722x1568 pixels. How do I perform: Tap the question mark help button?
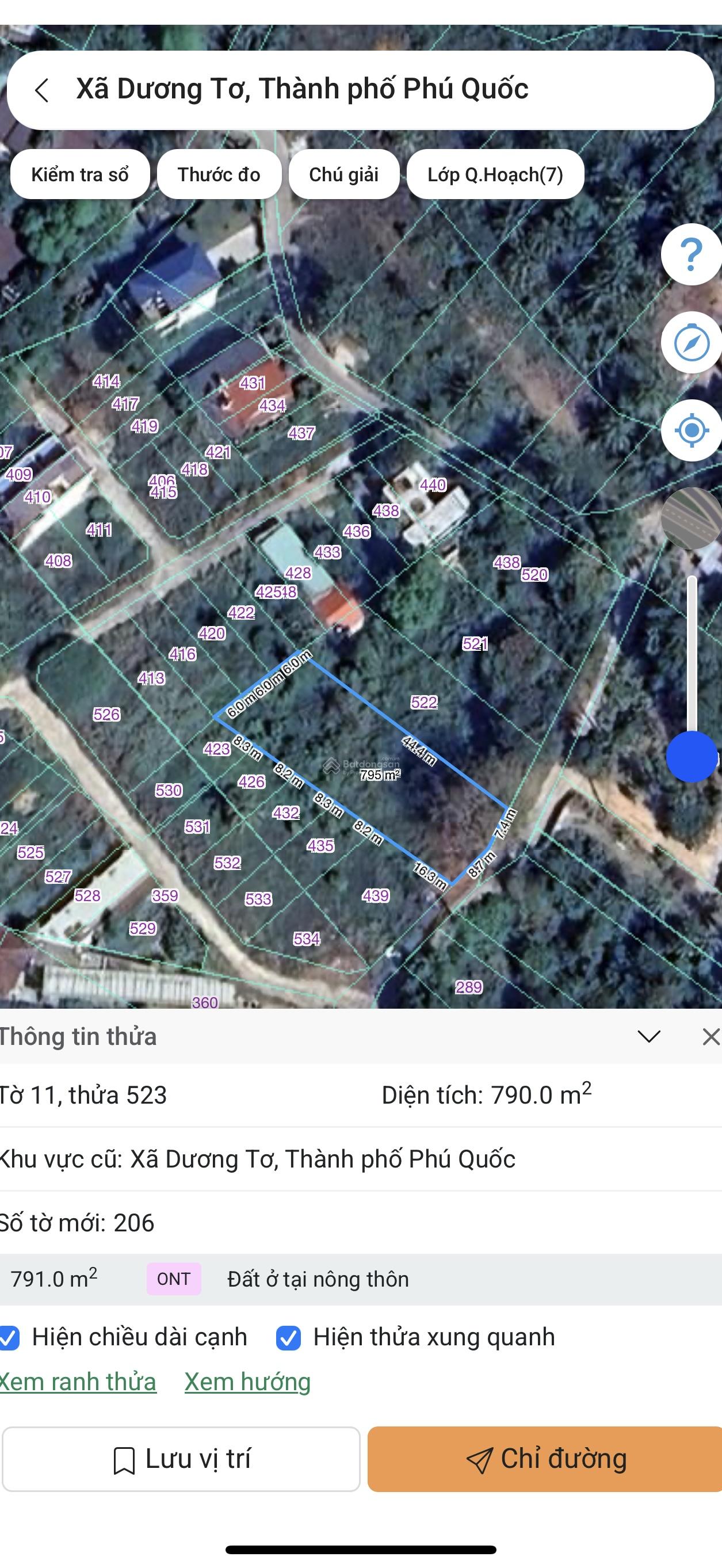tap(692, 254)
